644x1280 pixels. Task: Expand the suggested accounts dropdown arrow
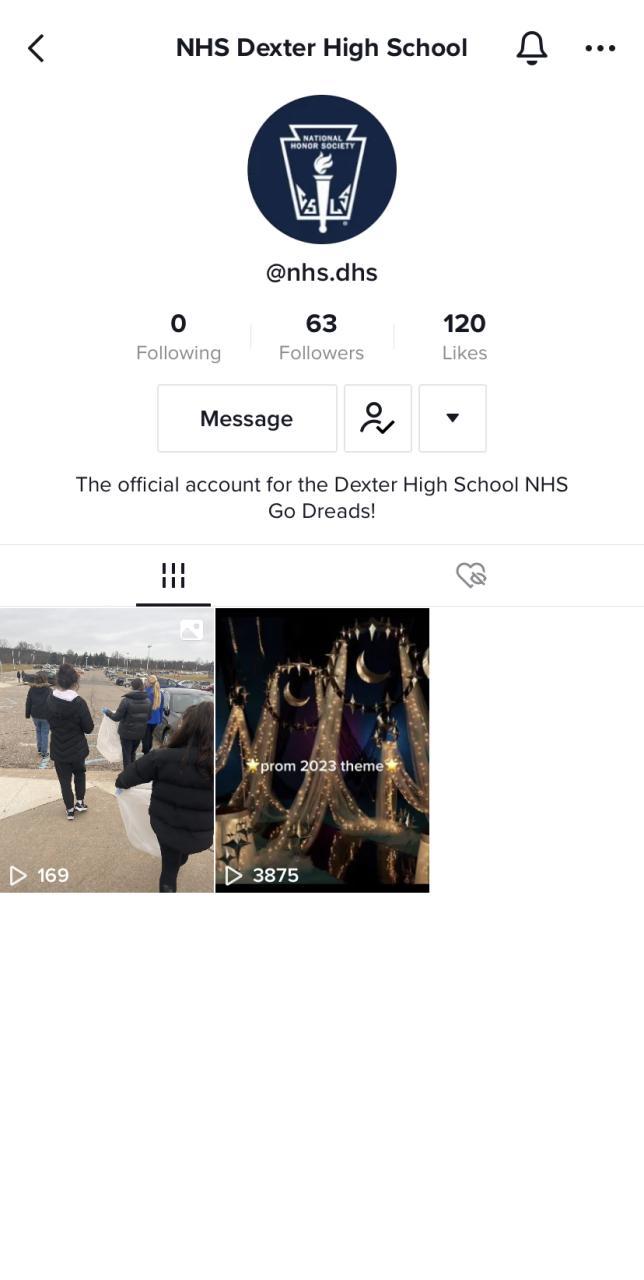tap(452, 418)
